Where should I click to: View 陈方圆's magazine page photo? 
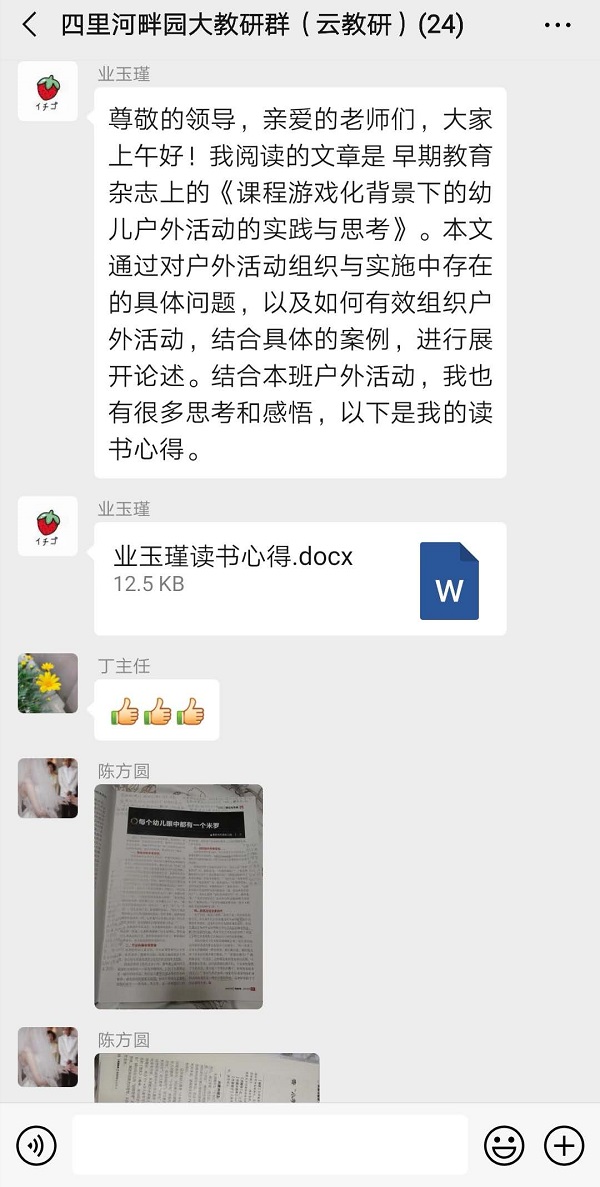tap(179, 896)
